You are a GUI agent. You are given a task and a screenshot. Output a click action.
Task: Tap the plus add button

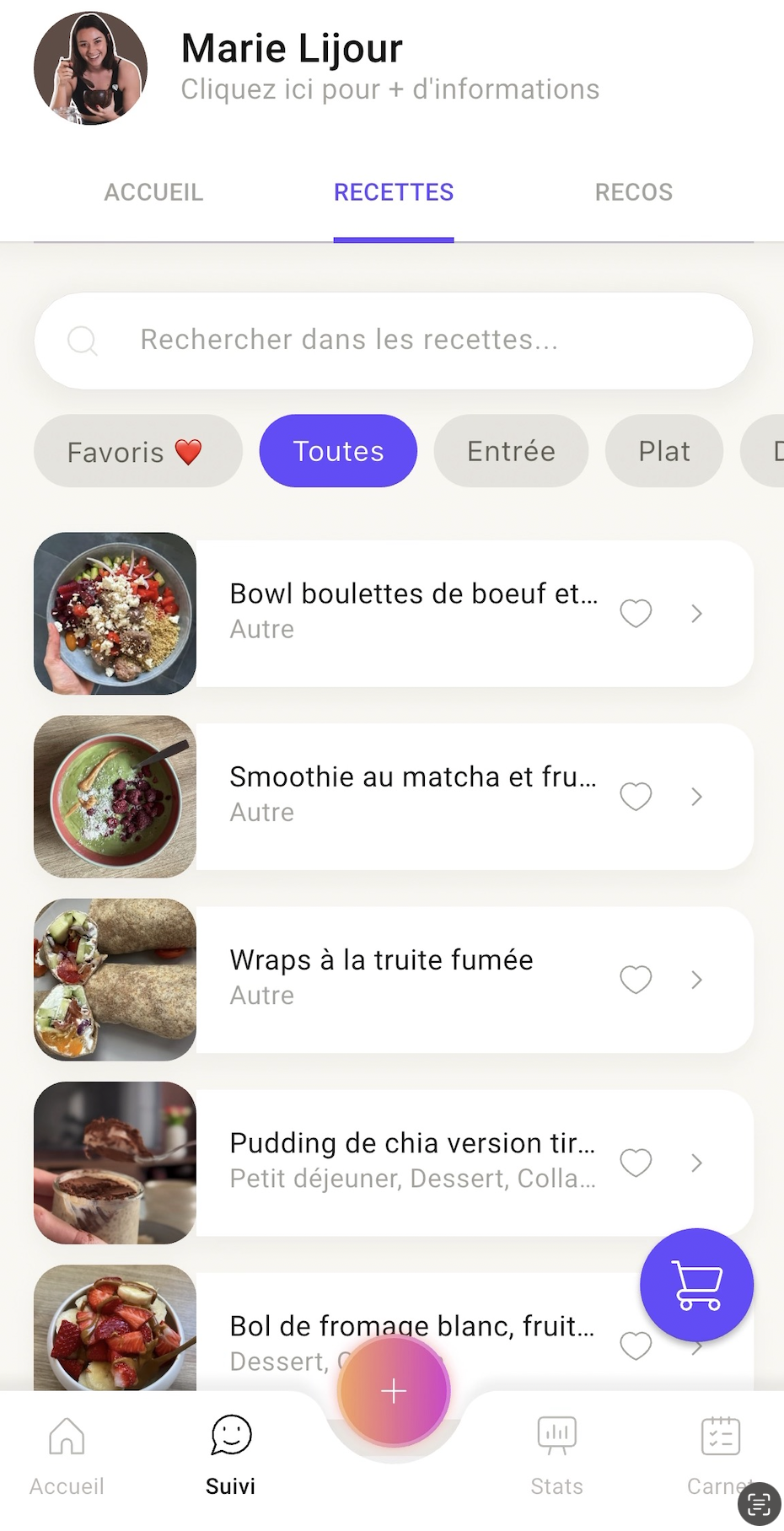coord(394,1390)
